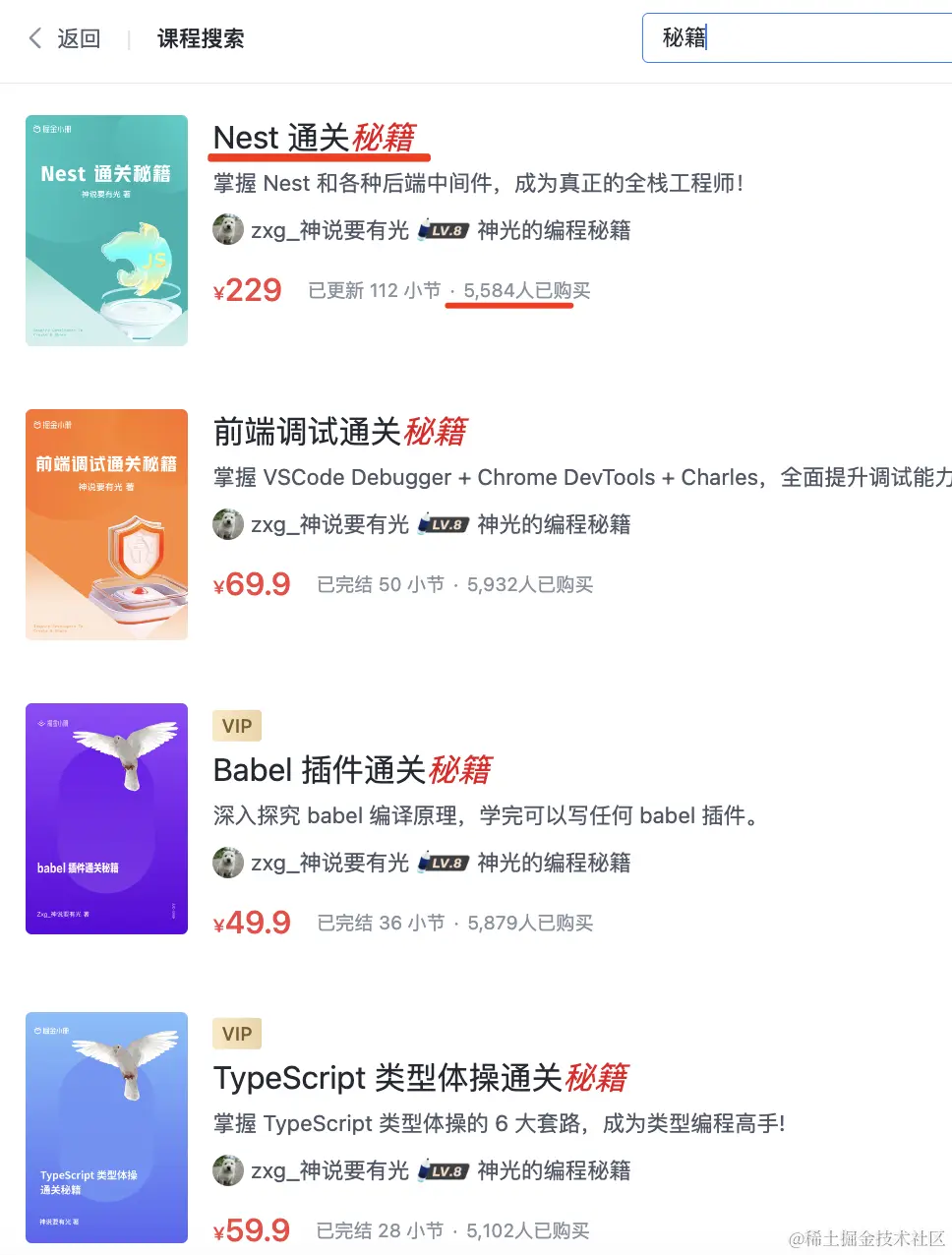
Task: Tap the TypeScript 类型体操 book cover
Action: tap(106, 1127)
